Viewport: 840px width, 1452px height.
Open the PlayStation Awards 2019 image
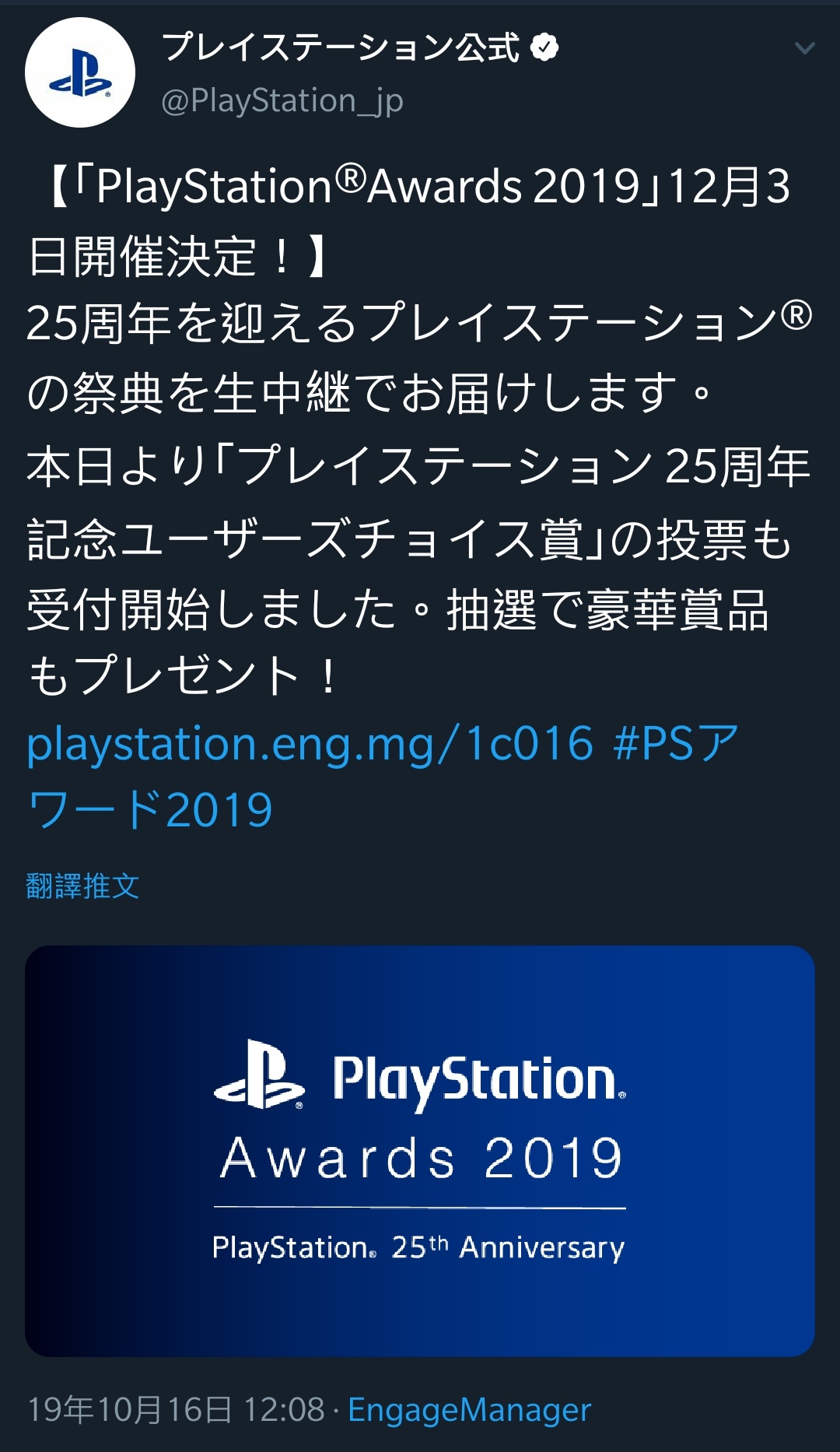pyautogui.click(x=420, y=1151)
